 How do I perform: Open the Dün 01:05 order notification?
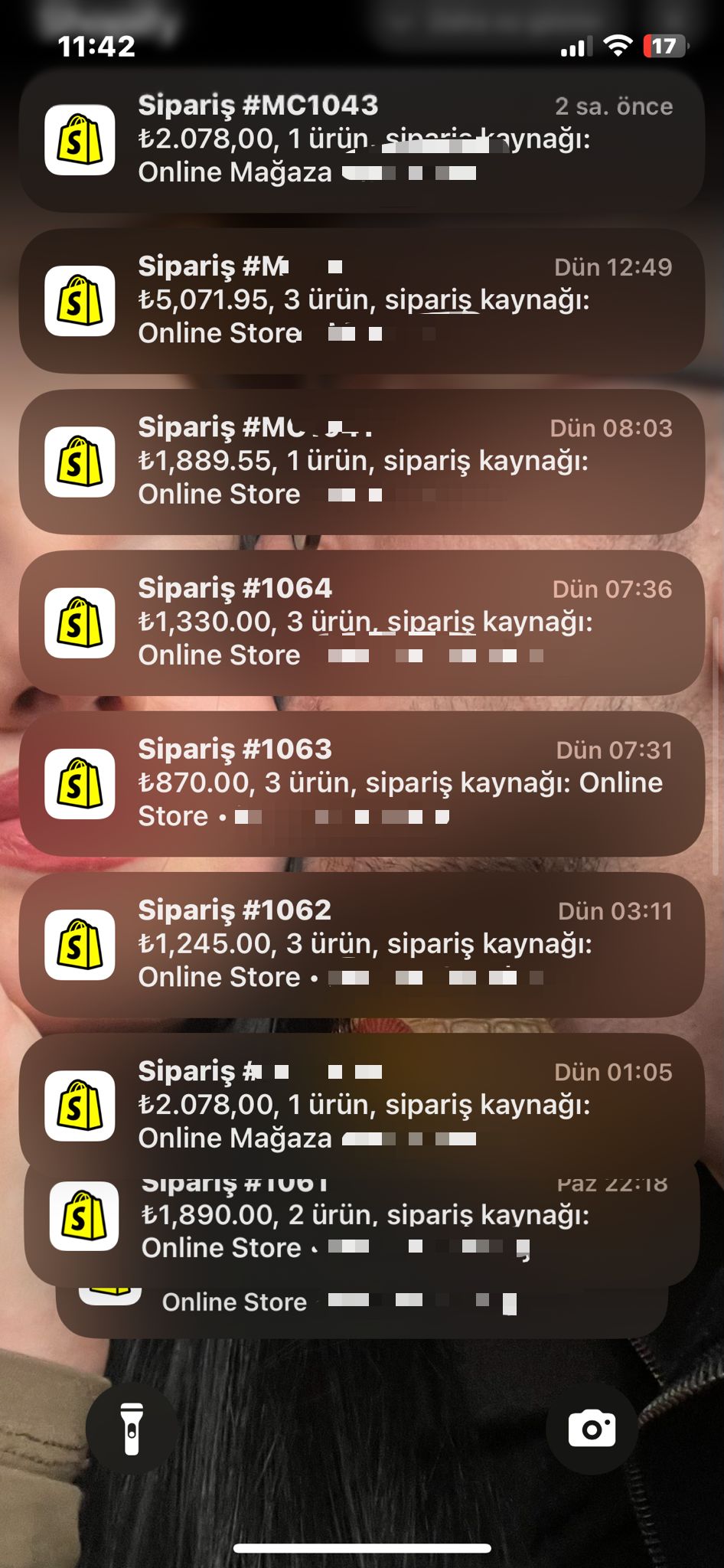tap(362, 1105)
